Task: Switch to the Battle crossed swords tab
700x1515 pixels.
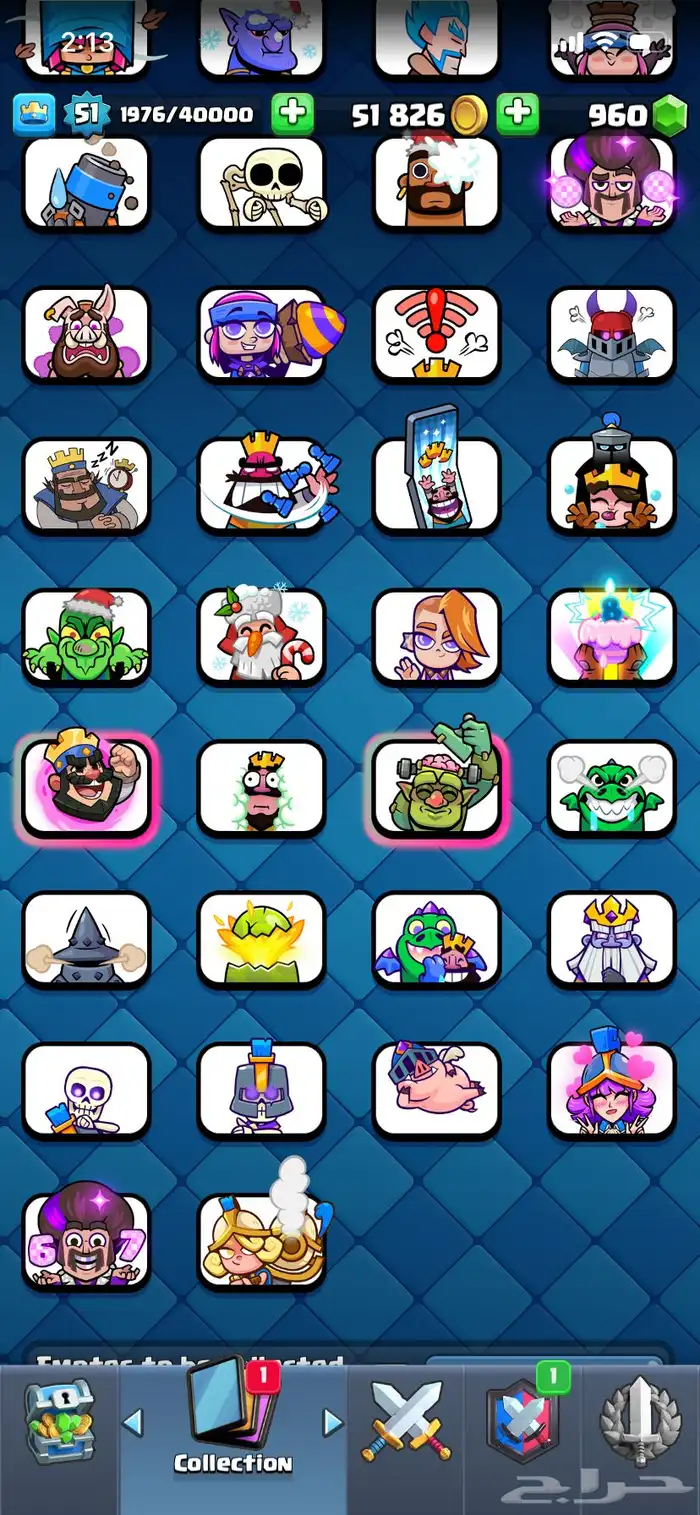Action: coord(406,1421)
